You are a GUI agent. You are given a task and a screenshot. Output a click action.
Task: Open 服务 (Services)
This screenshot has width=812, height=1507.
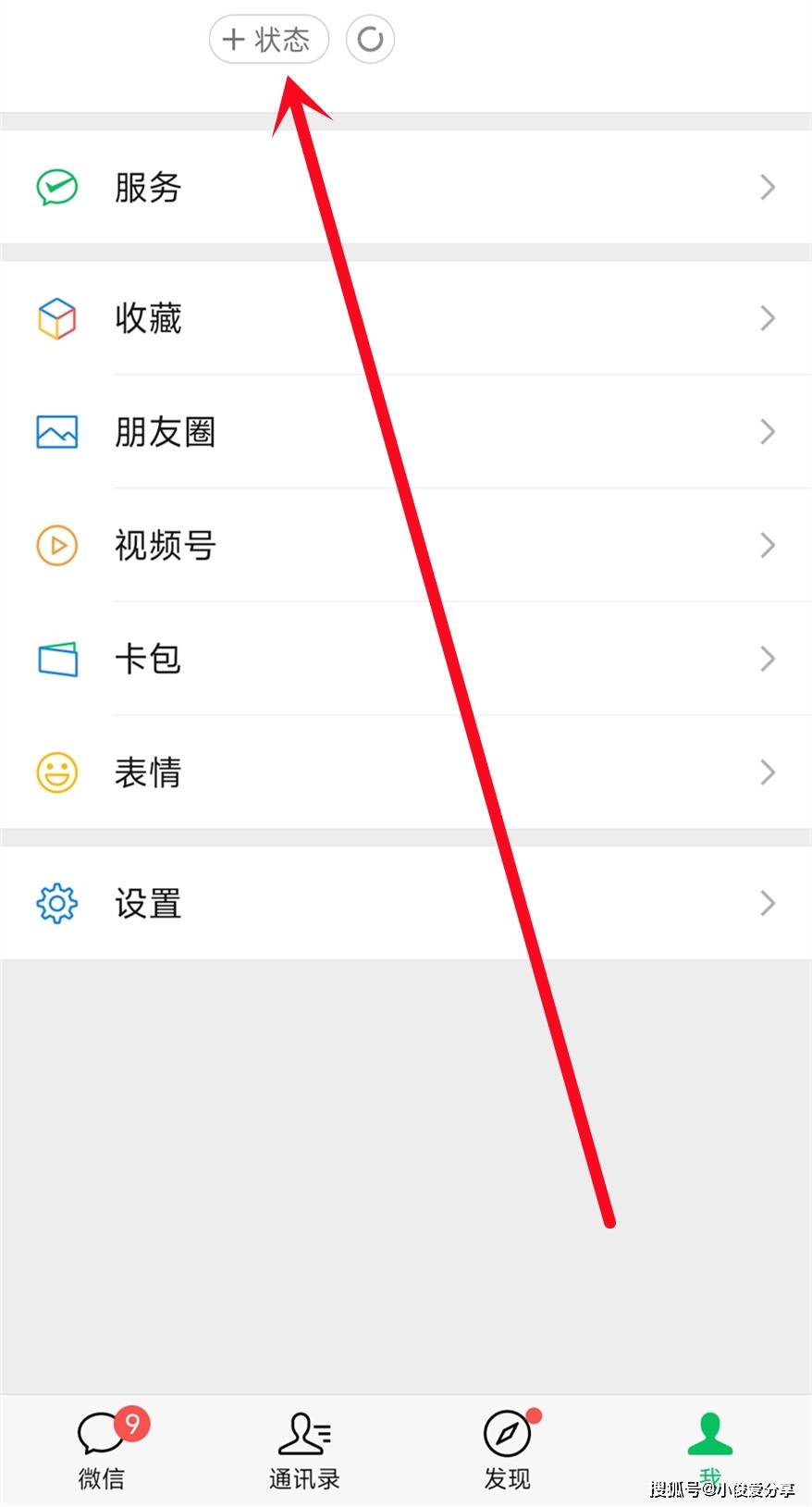click(x=405, y=188)
